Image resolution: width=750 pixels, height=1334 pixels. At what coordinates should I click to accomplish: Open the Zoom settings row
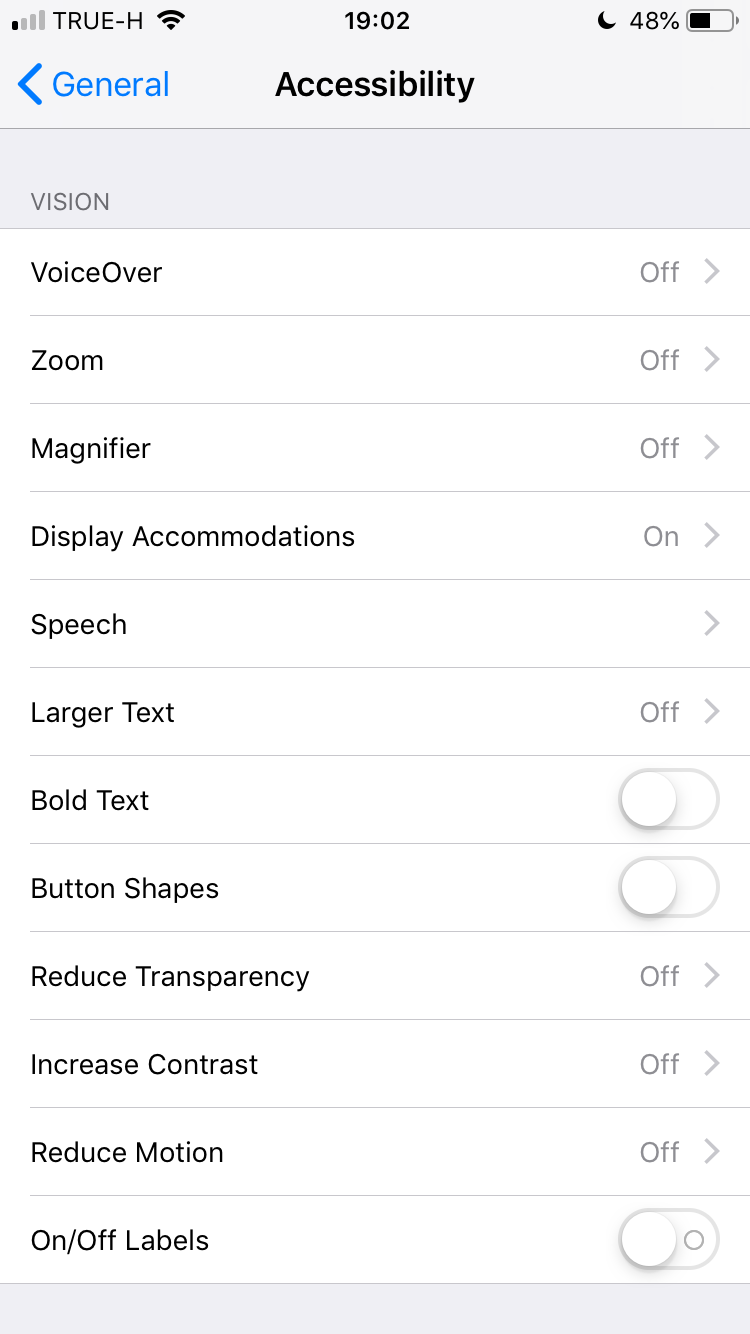coord(375,360)
